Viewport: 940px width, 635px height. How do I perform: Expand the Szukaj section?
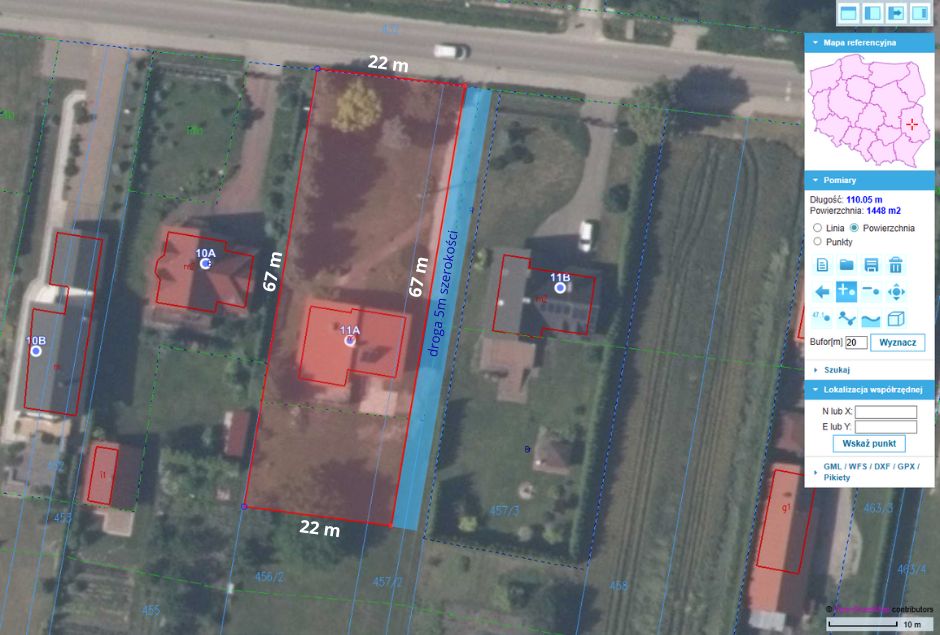click(x=838, y=369)
